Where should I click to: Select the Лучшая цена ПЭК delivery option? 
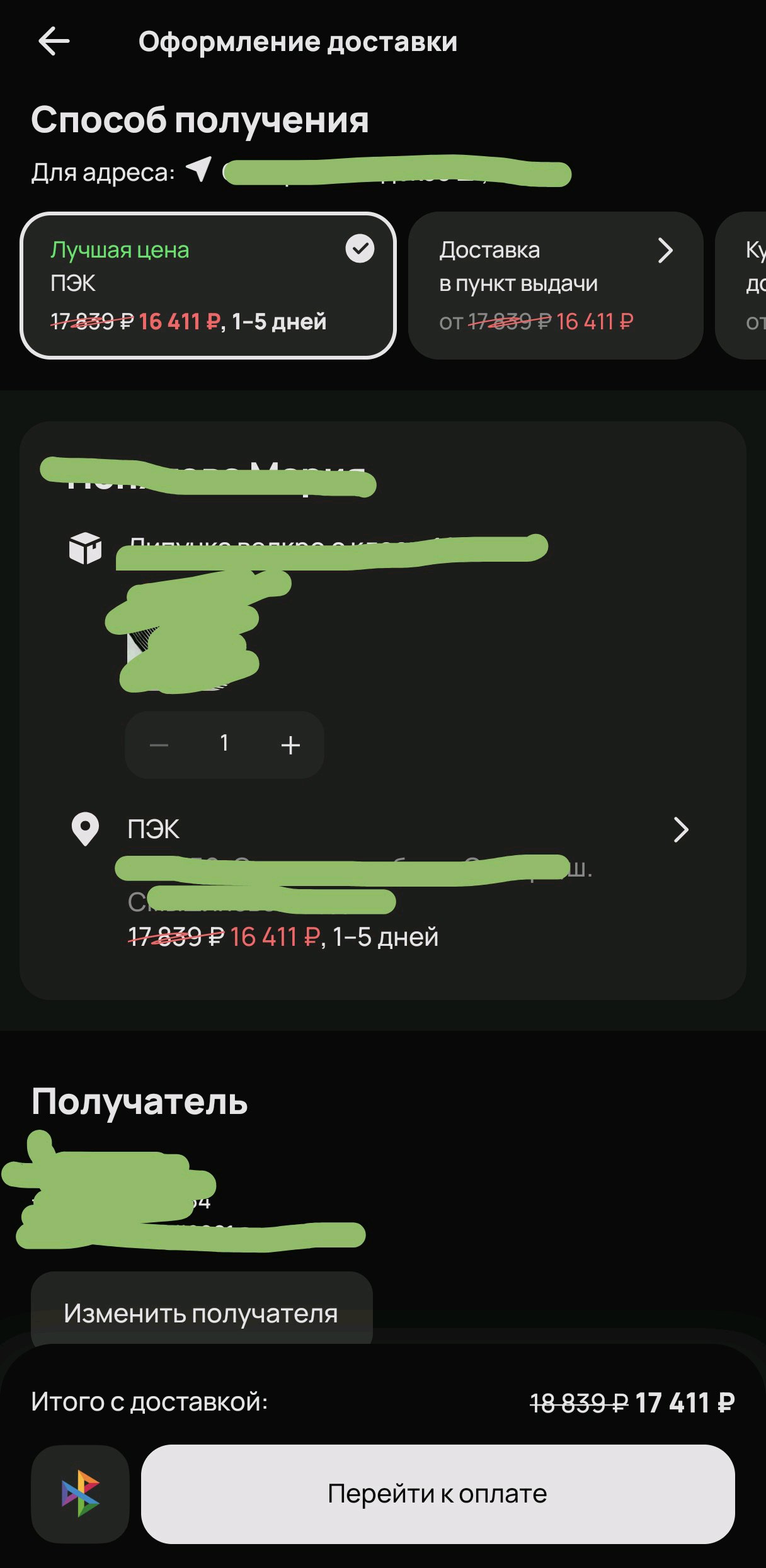[x=208, y=285]
